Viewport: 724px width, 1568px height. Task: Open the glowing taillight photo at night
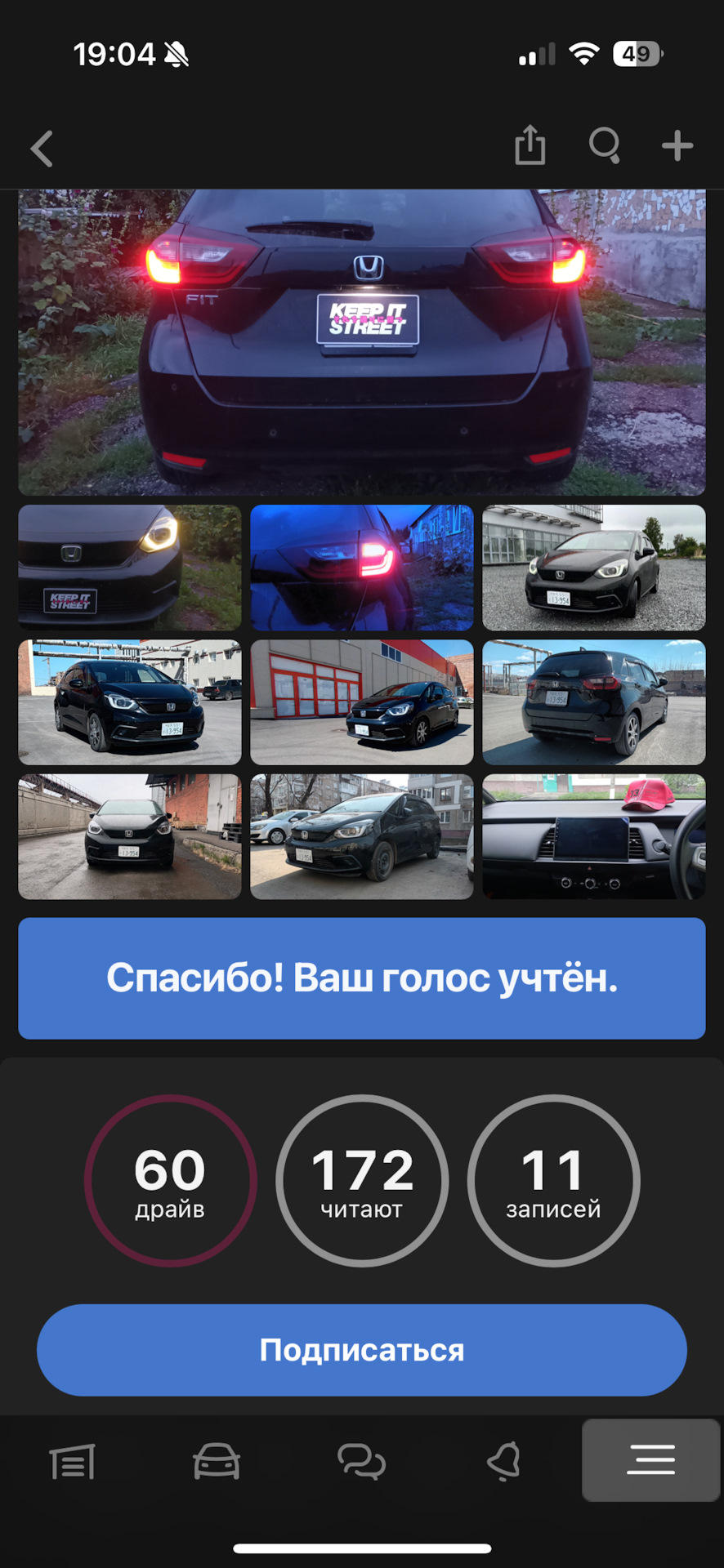pos(361,568)
